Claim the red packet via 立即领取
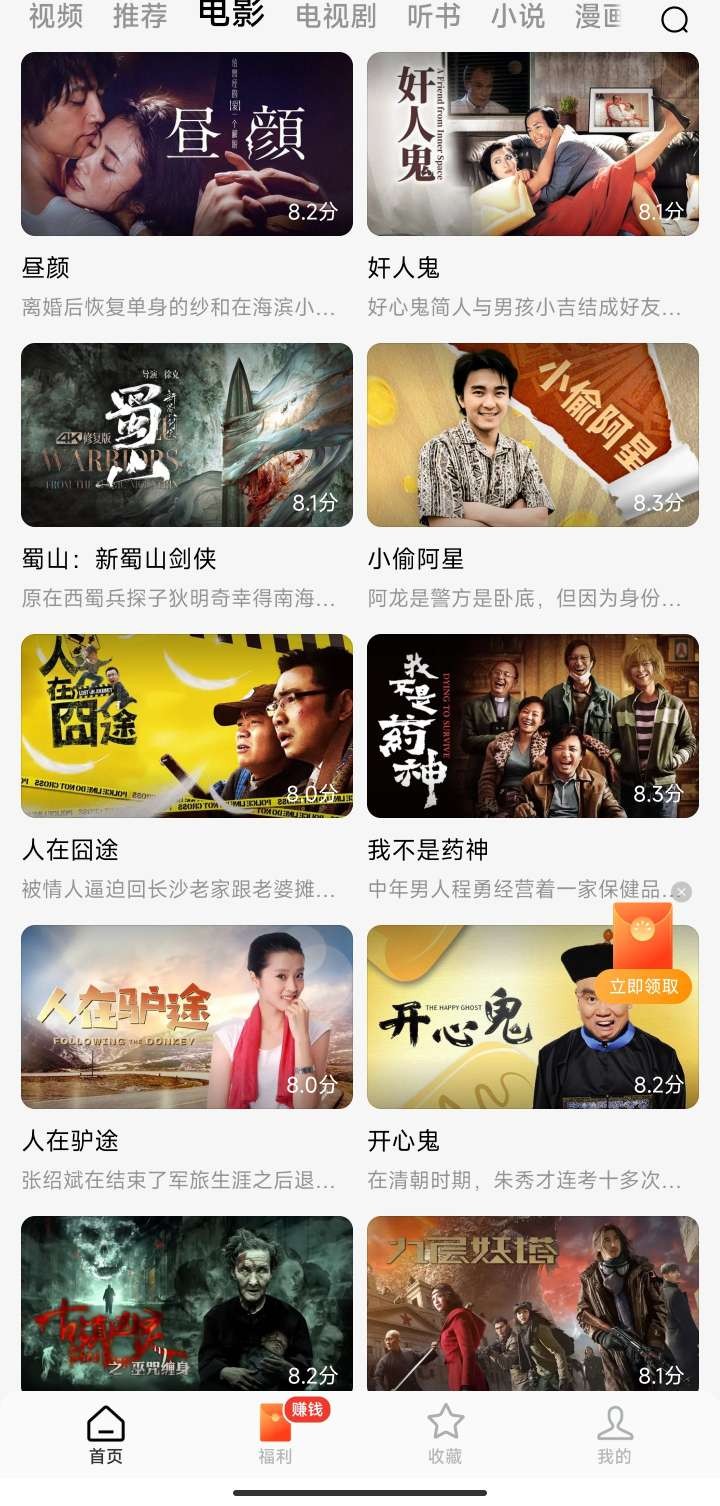Viewport: 720px width, 1506px height. tap(644, 987)
